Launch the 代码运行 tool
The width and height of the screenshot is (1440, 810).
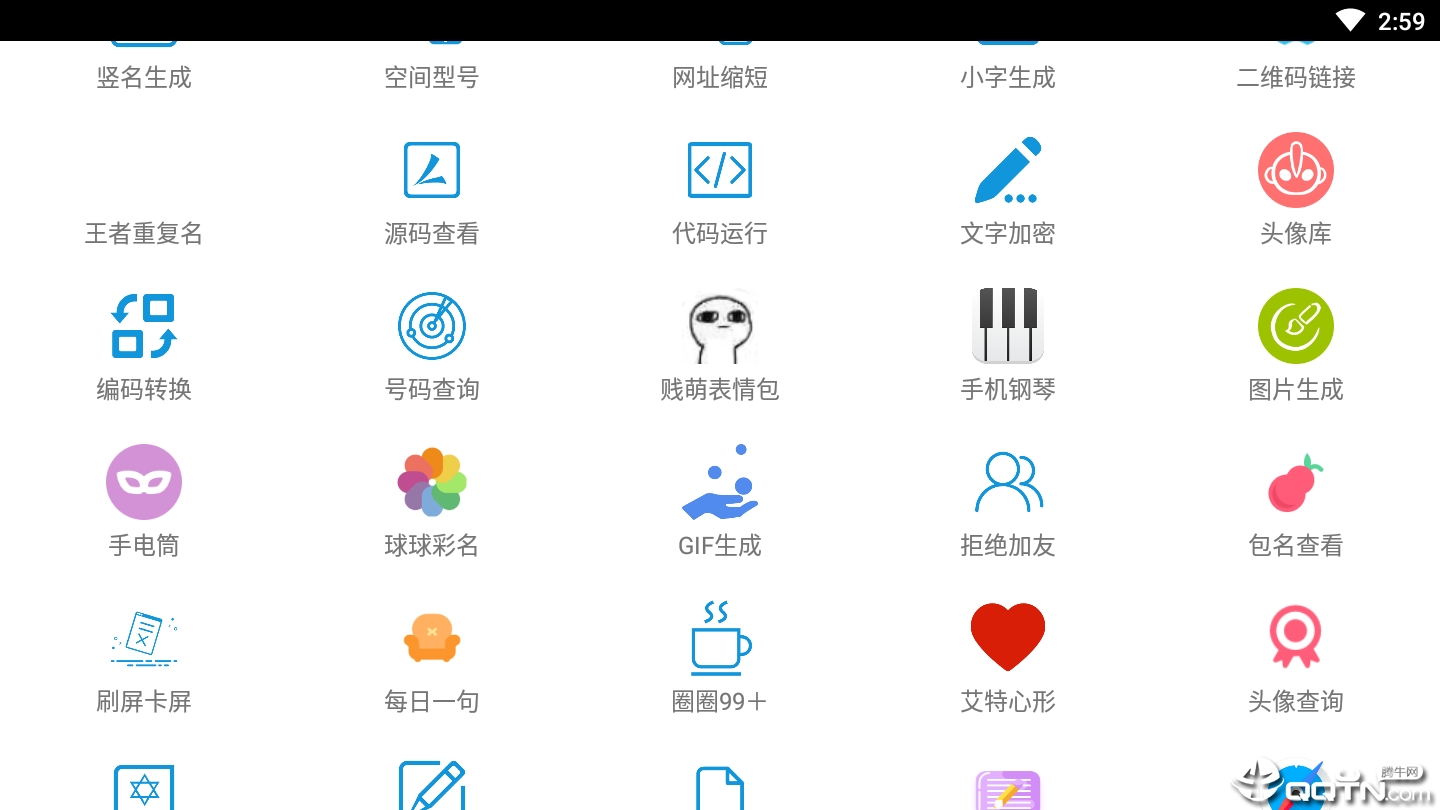pyautogui.click(x=720, y=170)
